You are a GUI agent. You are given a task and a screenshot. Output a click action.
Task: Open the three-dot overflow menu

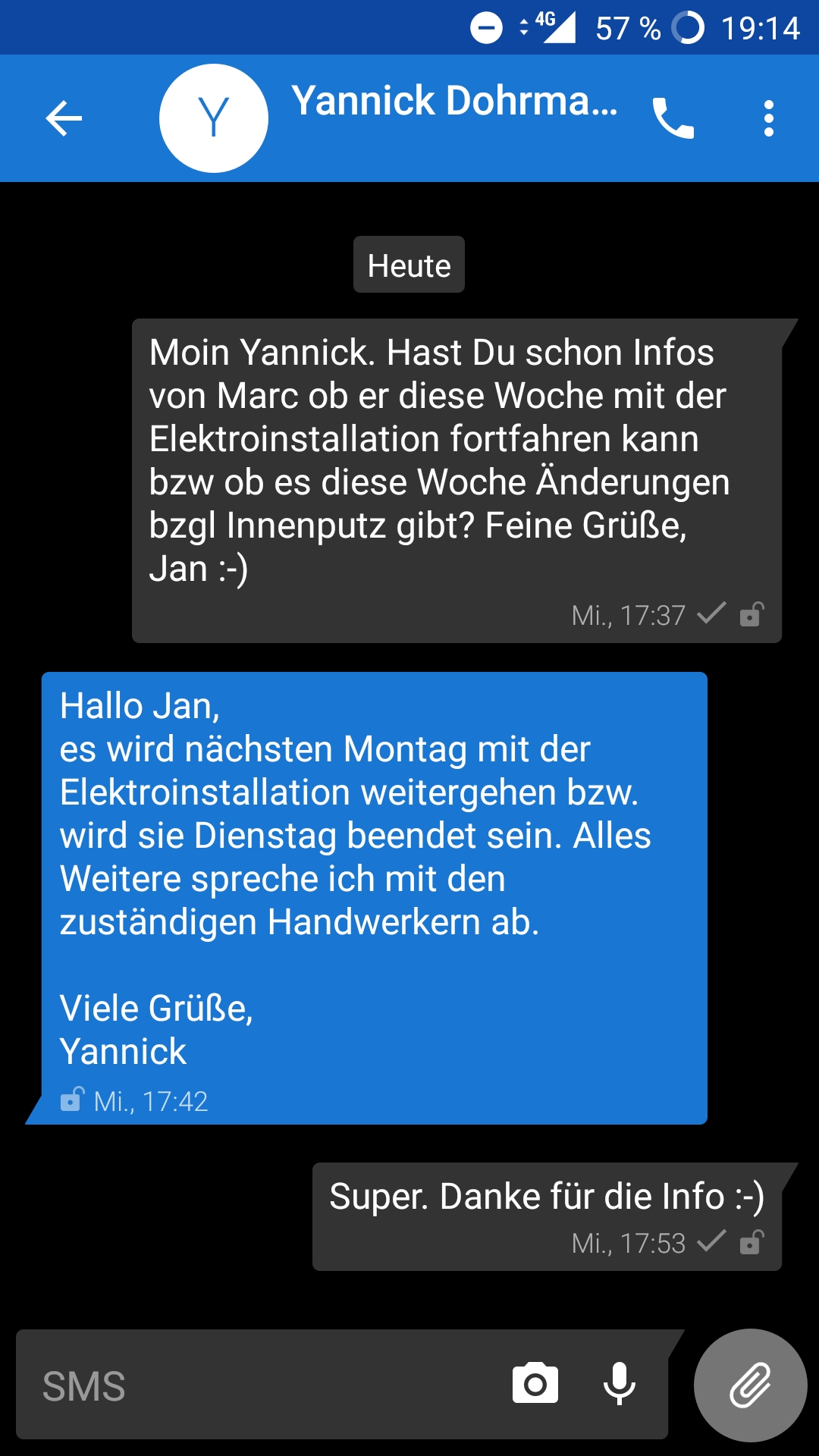pyautogui.click(x=769, y=118)
